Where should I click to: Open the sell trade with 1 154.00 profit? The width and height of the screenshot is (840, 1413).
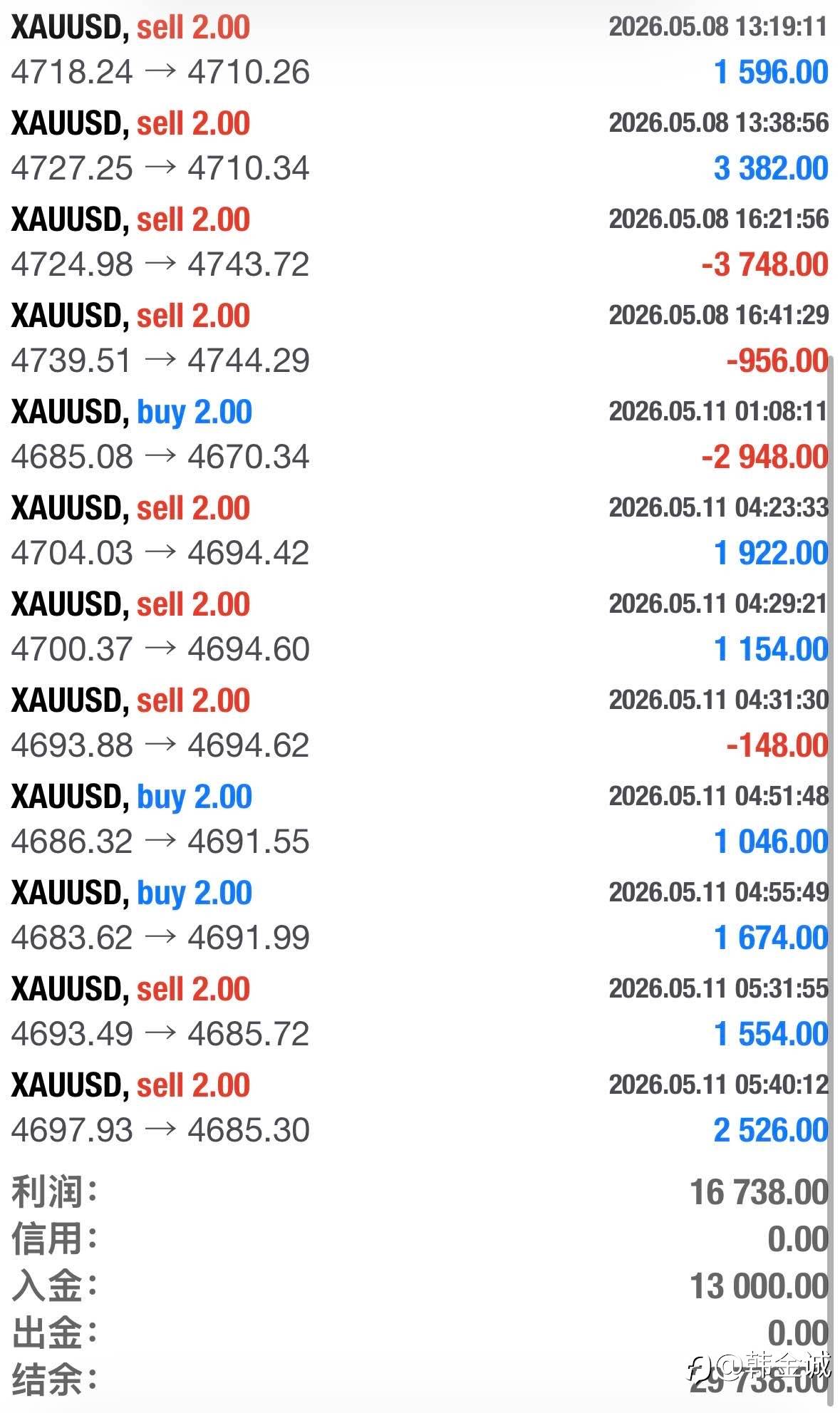click(x=420, y=626)
